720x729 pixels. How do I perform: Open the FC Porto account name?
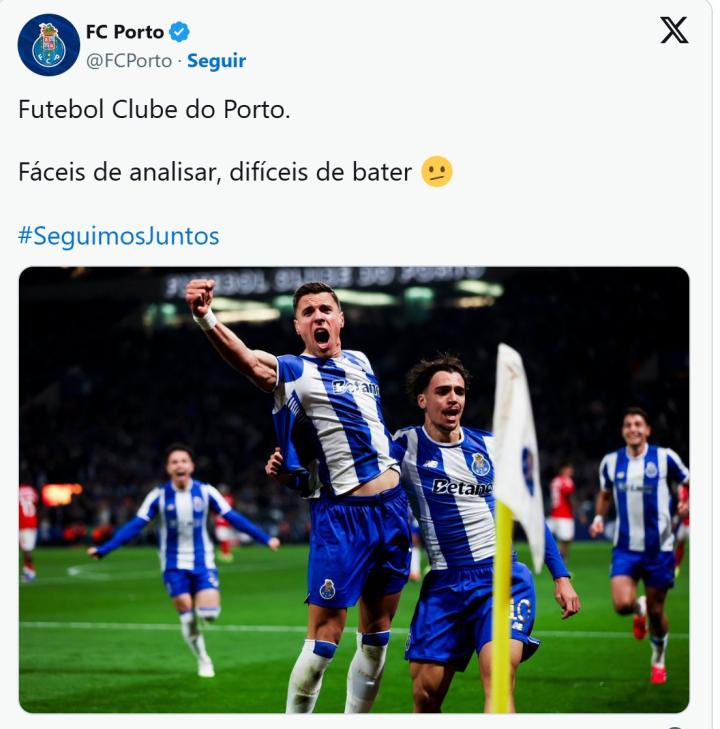pos(124,32)
